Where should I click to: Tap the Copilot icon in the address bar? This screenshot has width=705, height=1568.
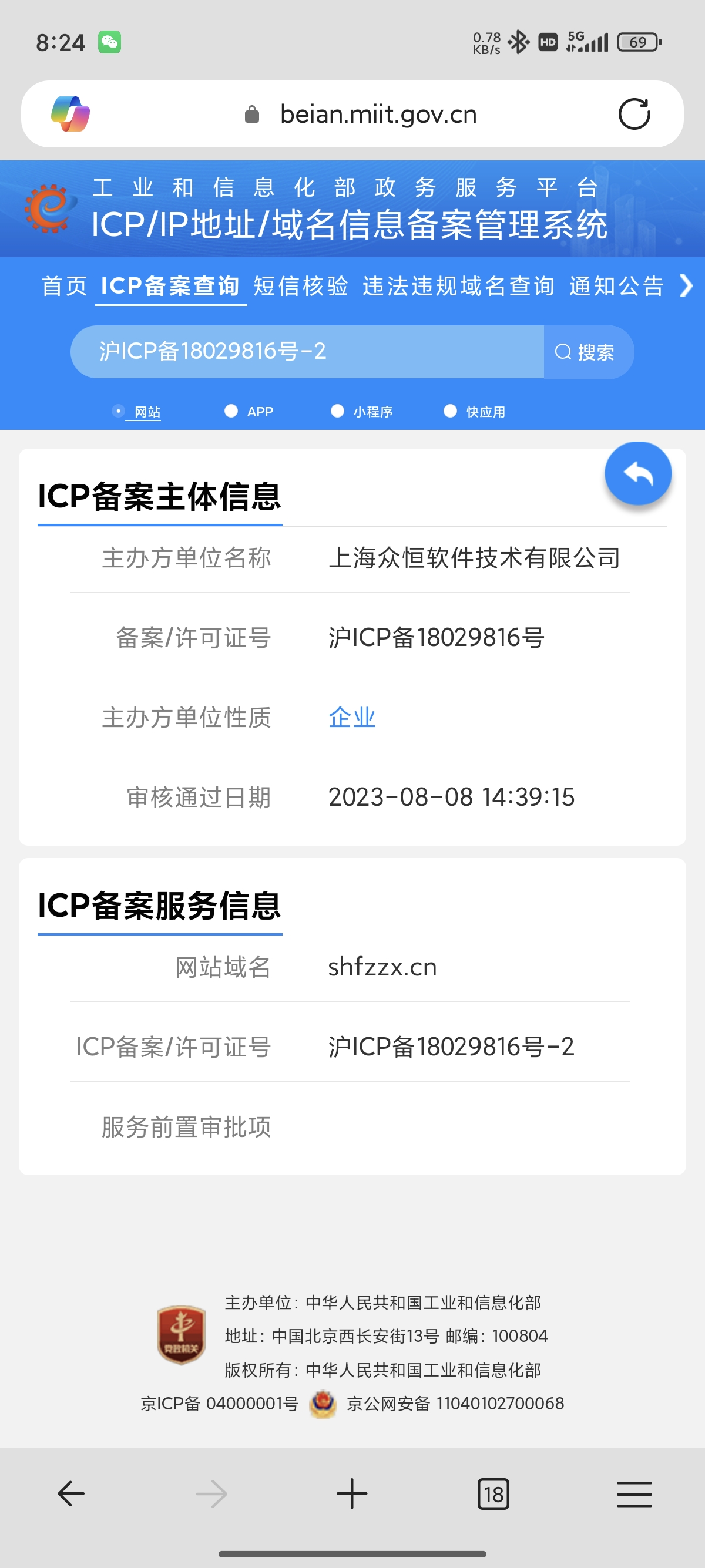(x=70, y=114)
